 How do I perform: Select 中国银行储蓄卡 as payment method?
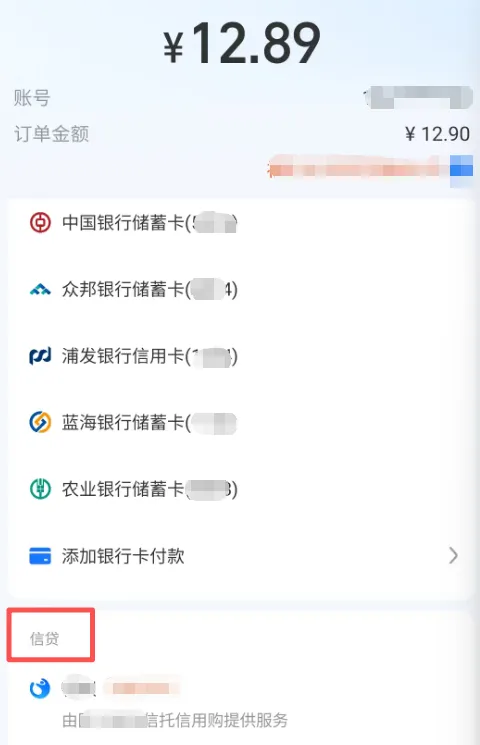[241, 223]
